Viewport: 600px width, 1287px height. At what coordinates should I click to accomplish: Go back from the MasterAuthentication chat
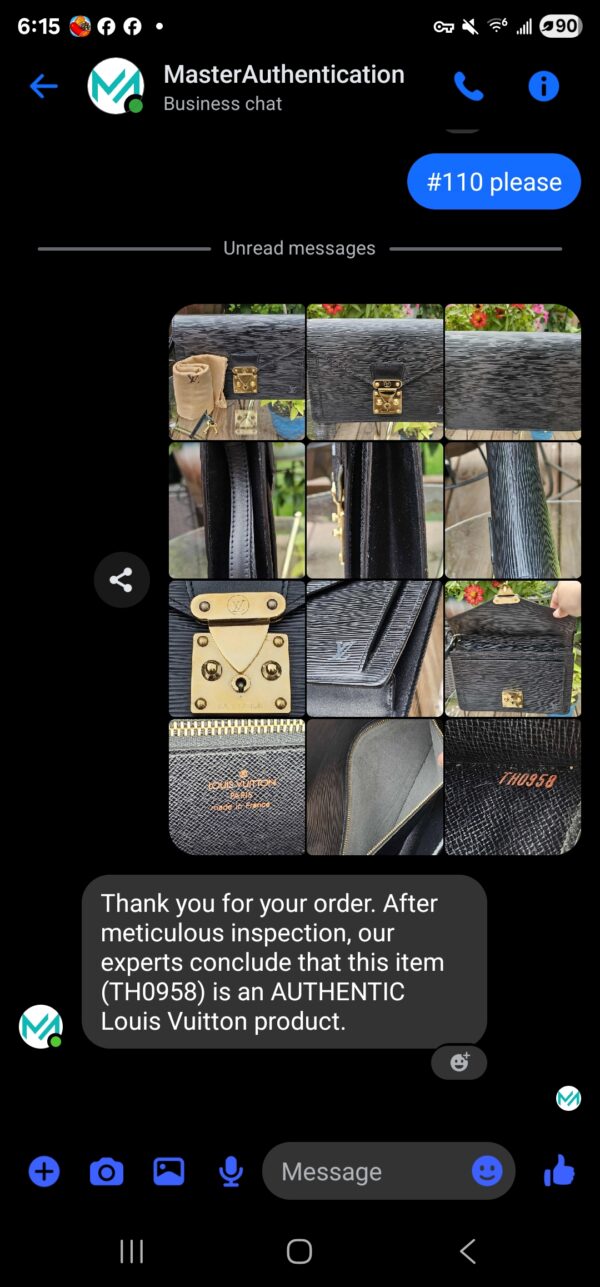(43, 87)
